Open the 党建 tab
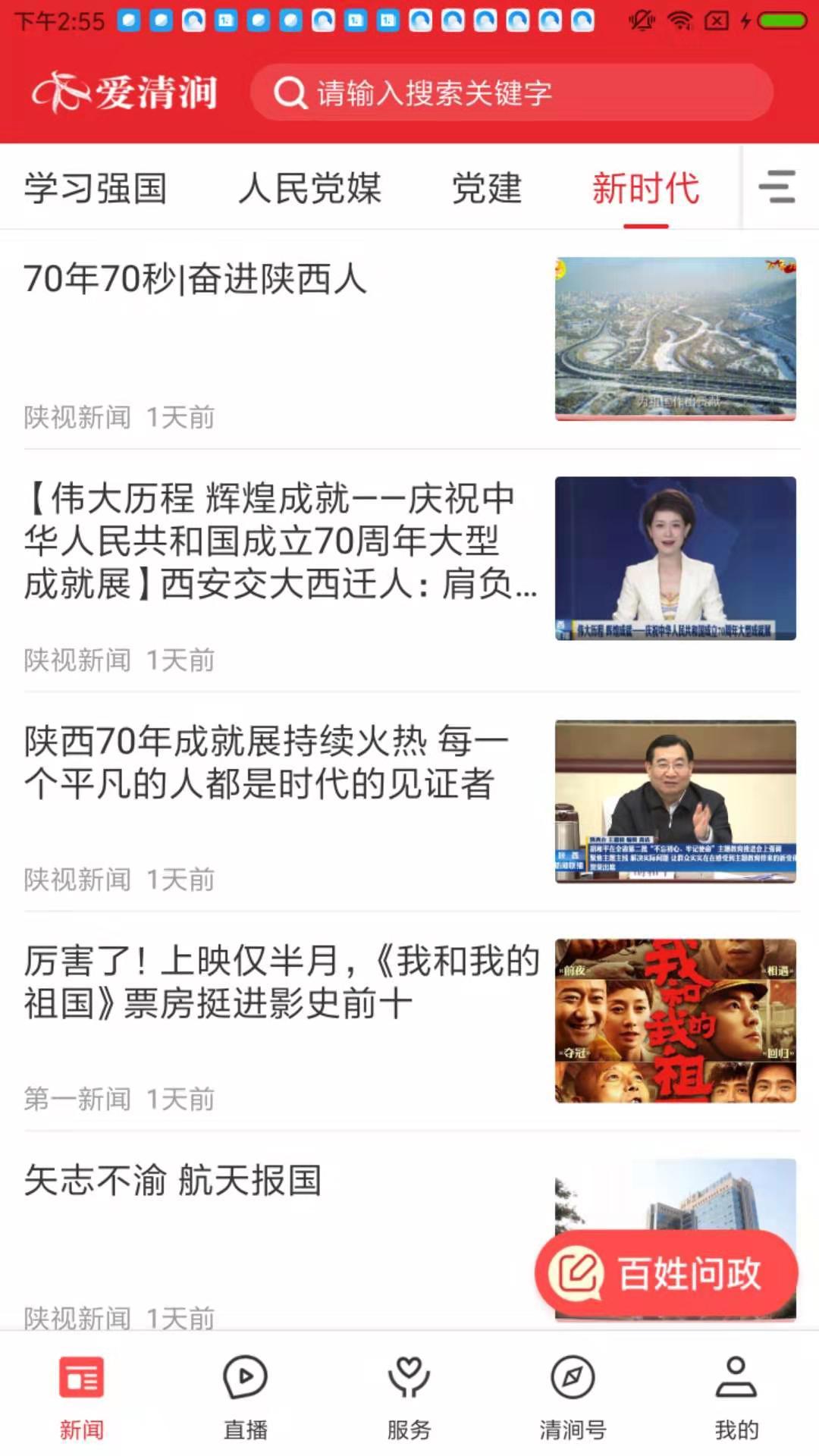The height and width of the screenshot is (1456, 819). click(x=487, y=188)
